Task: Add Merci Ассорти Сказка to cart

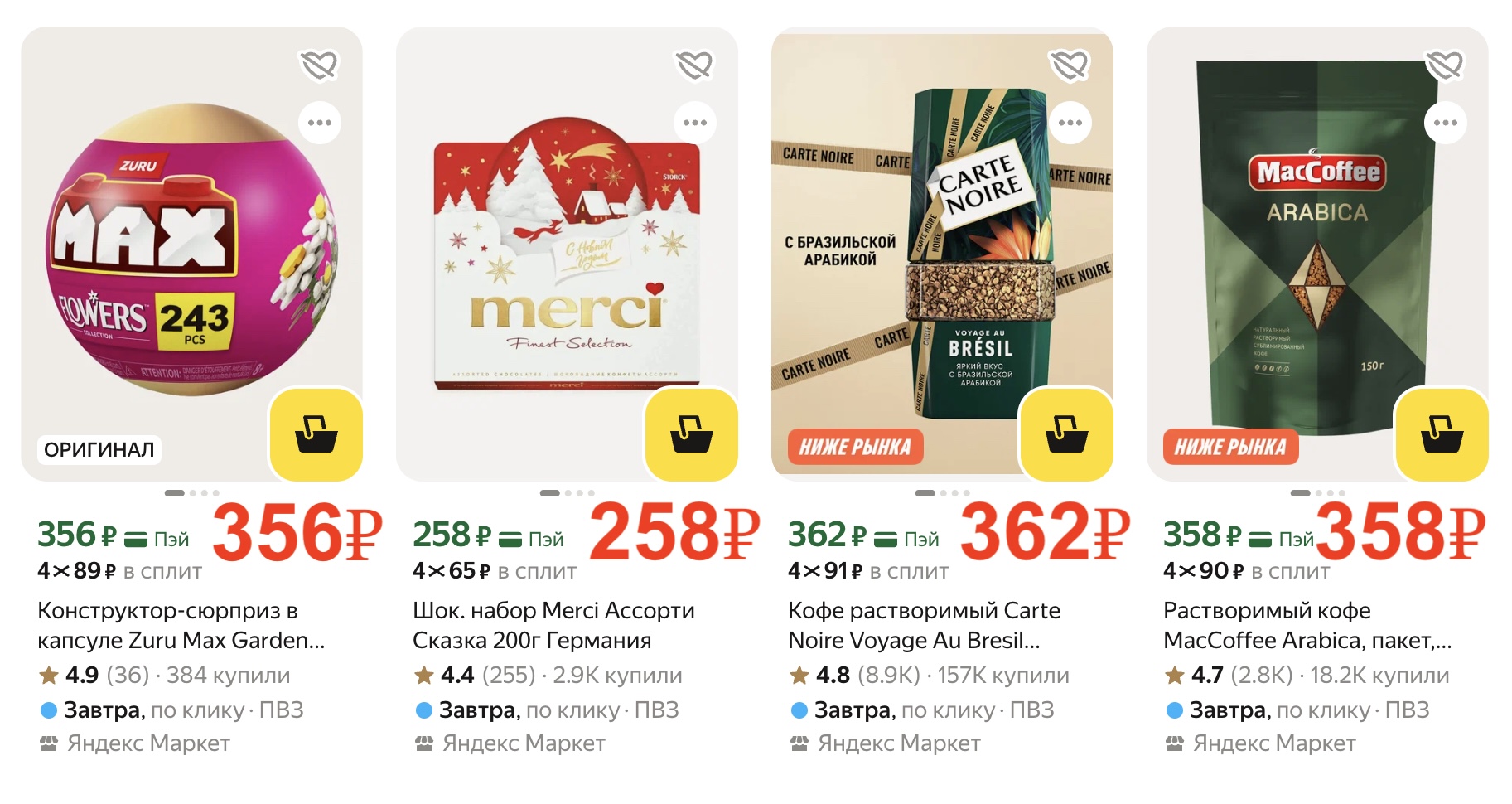Action: [692, 434]
